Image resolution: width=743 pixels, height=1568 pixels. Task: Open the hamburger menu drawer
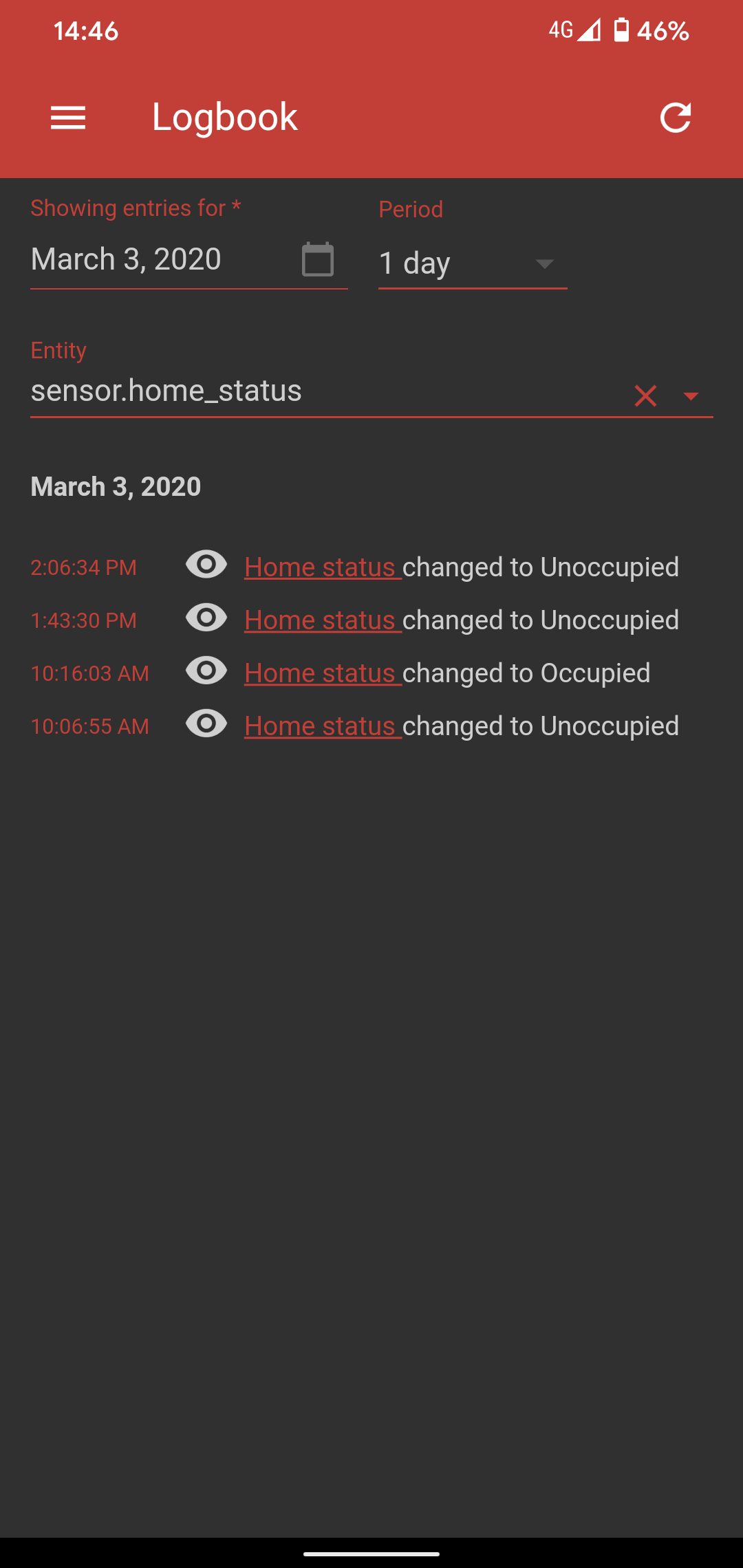[68, 118]
